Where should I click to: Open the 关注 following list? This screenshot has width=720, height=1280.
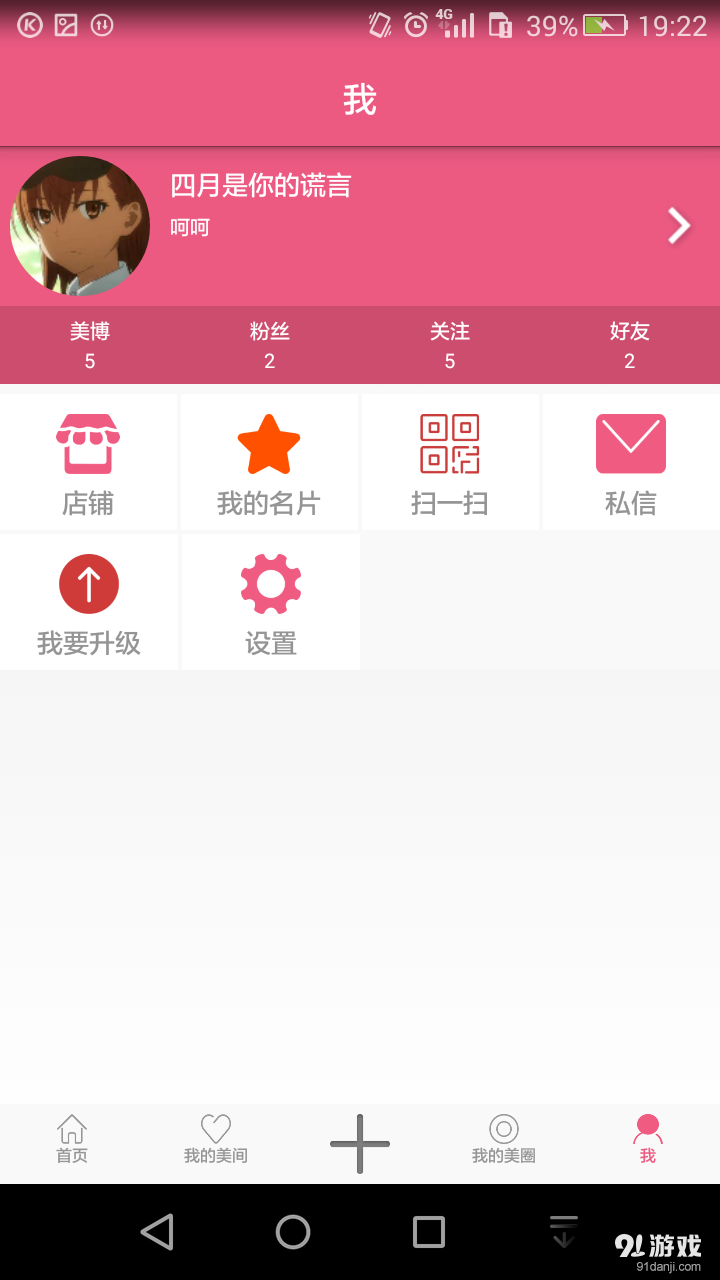click(450, 345)
